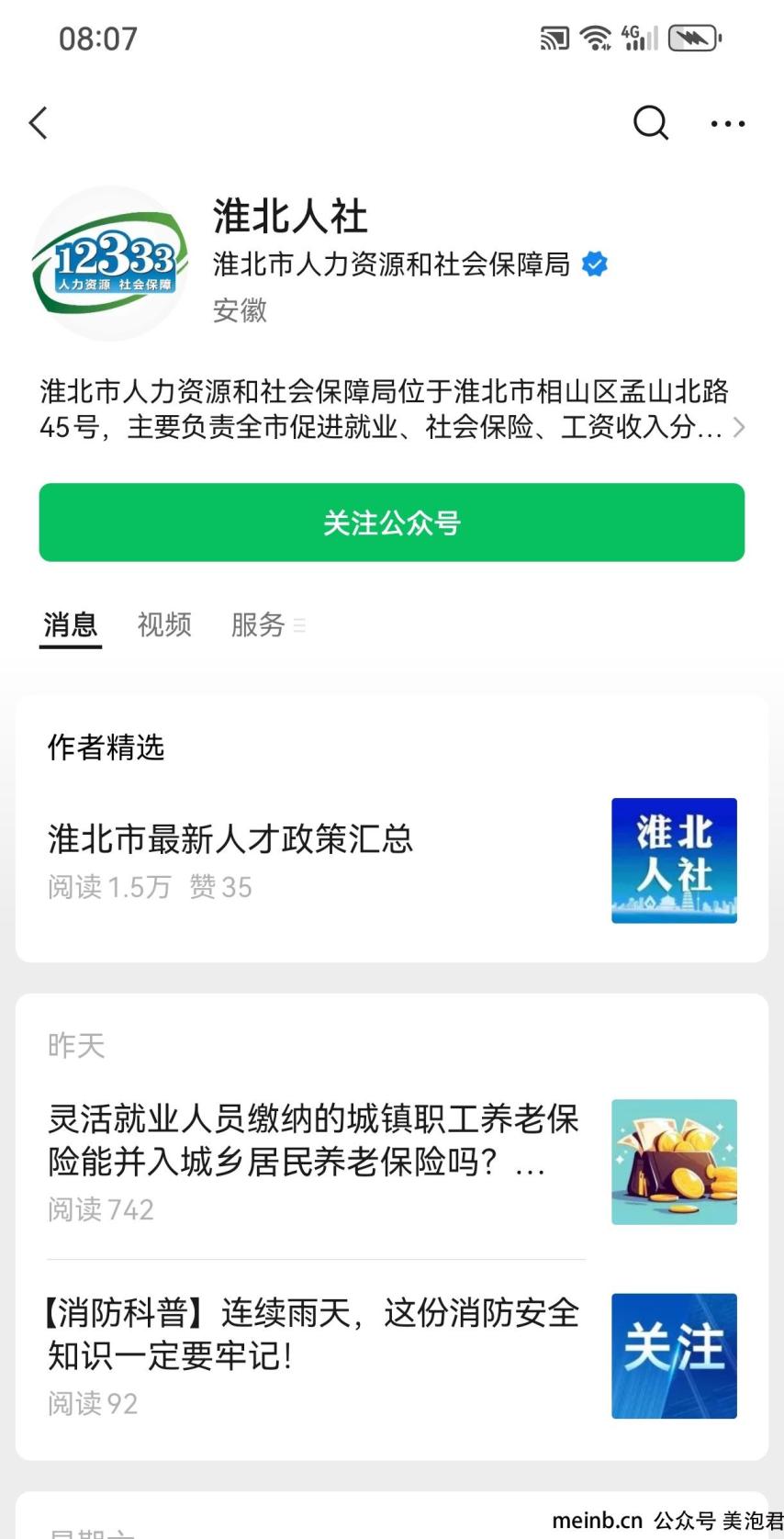Image resolution: width=784 pixels, height=1539 pixels.
Task: Open the article about 灵活就业人员养老保险
Action: click(x=313, y=1140)
